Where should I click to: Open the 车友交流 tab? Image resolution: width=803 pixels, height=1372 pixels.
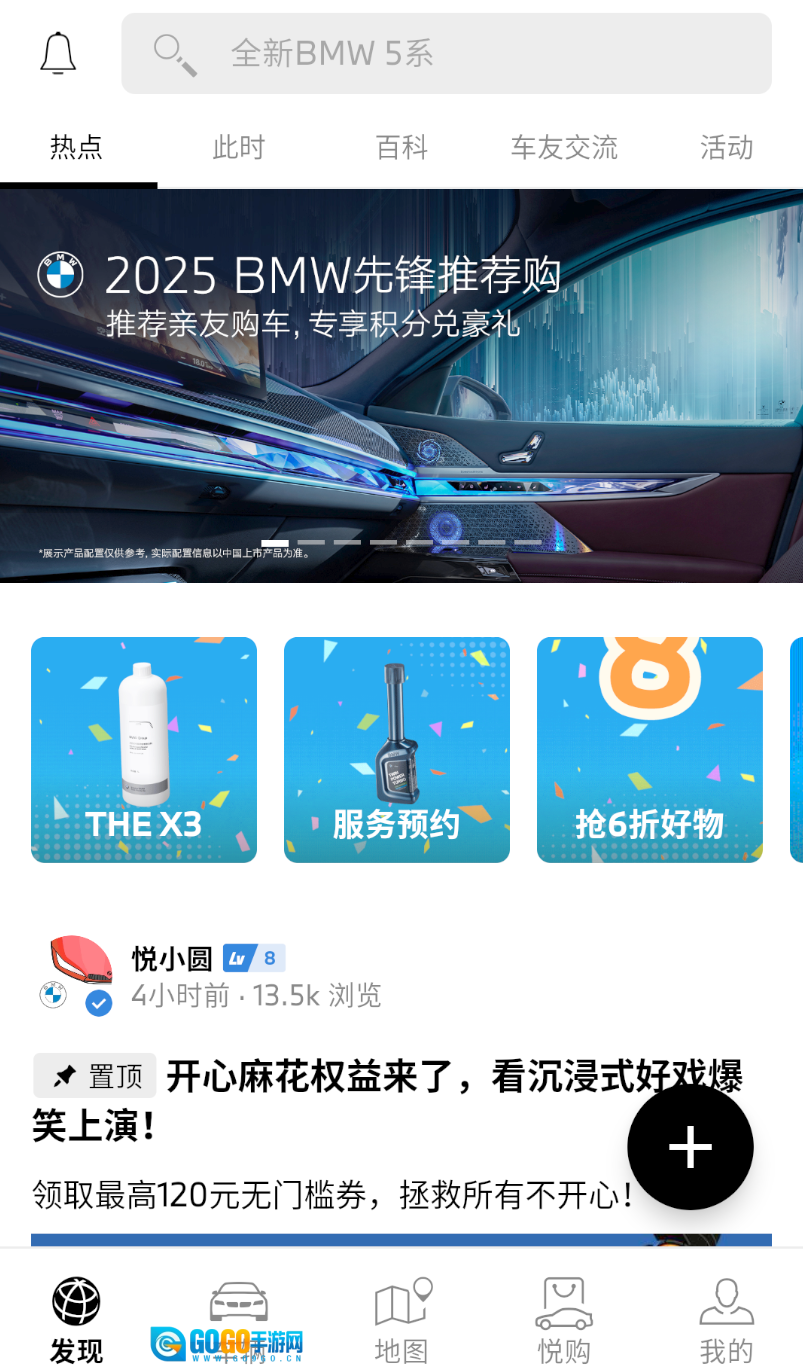click(x=564, y=148)
